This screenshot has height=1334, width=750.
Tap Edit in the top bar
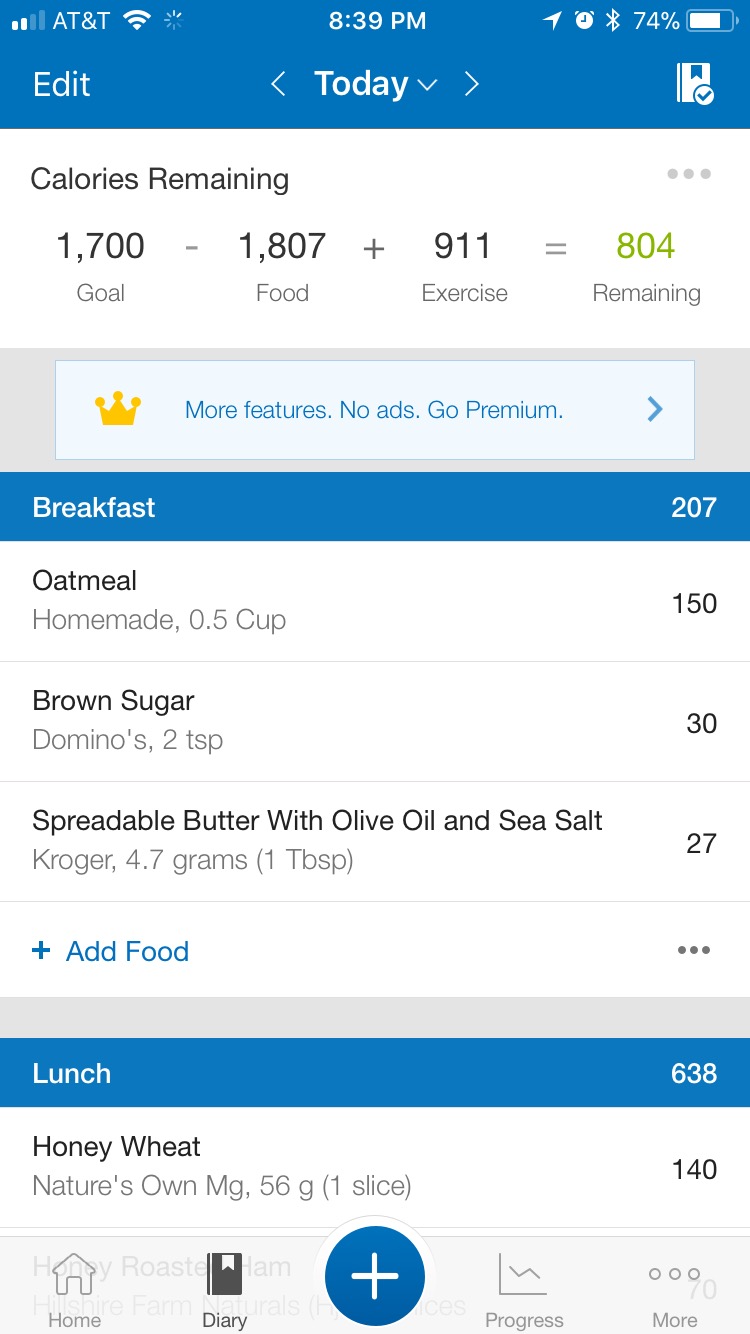[62, 84]
